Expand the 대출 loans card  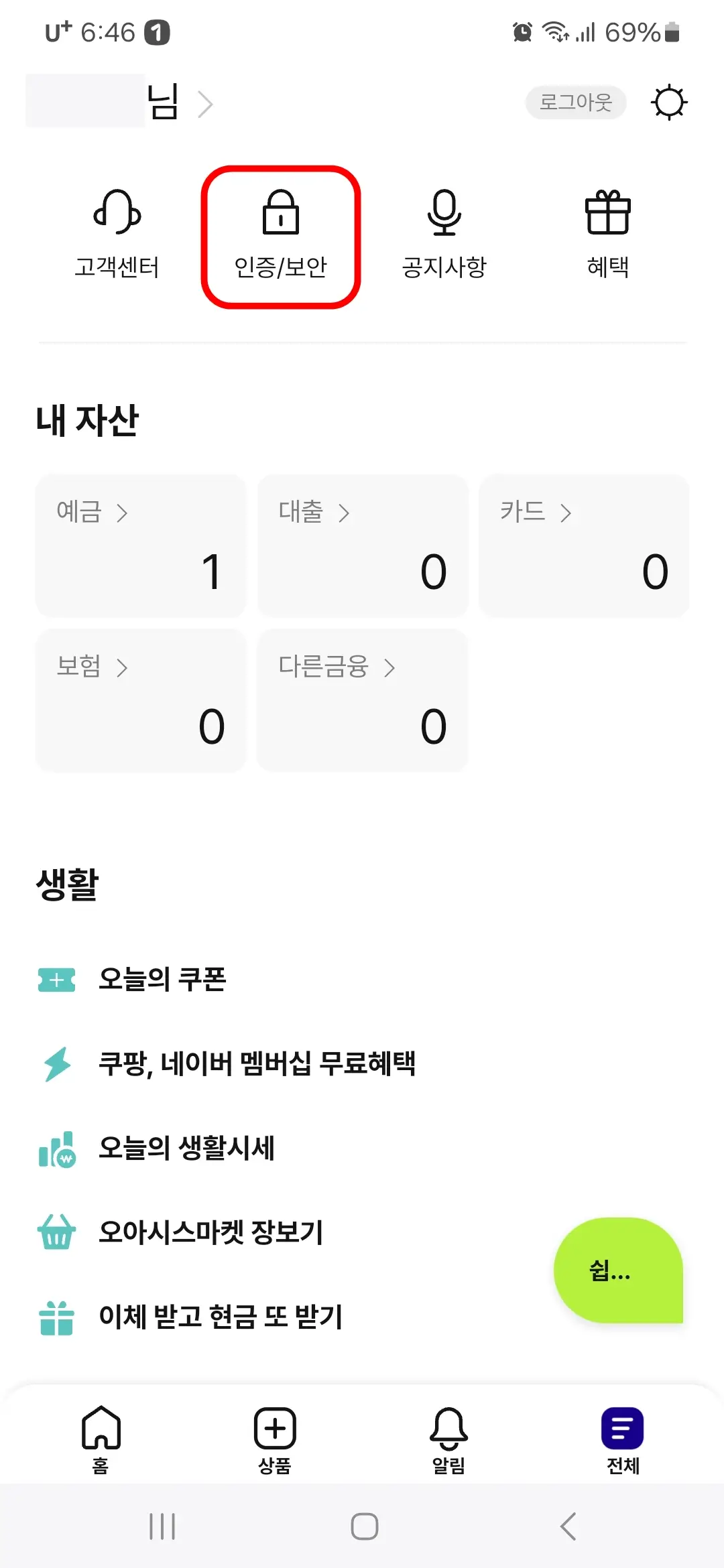point(362,545)
